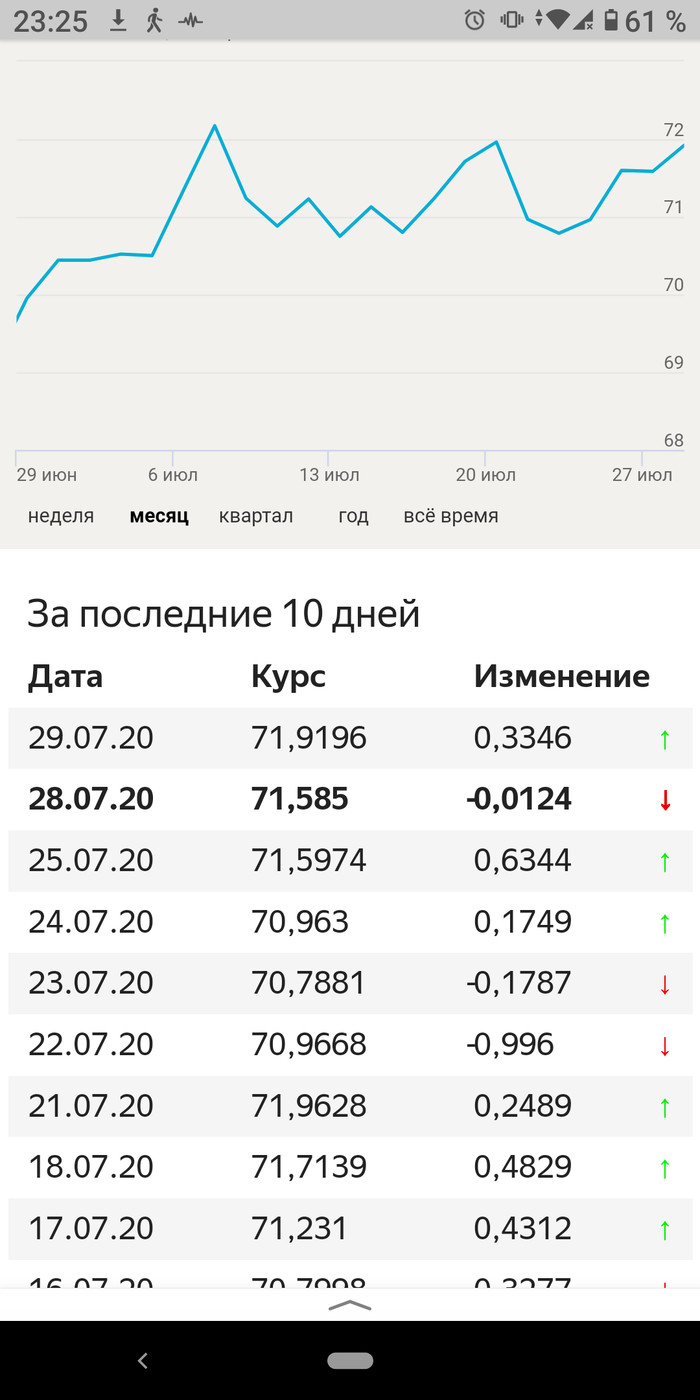700x1400 pixels.
Task: Expand the bottom panel chevron
Action: (350, 1304)
